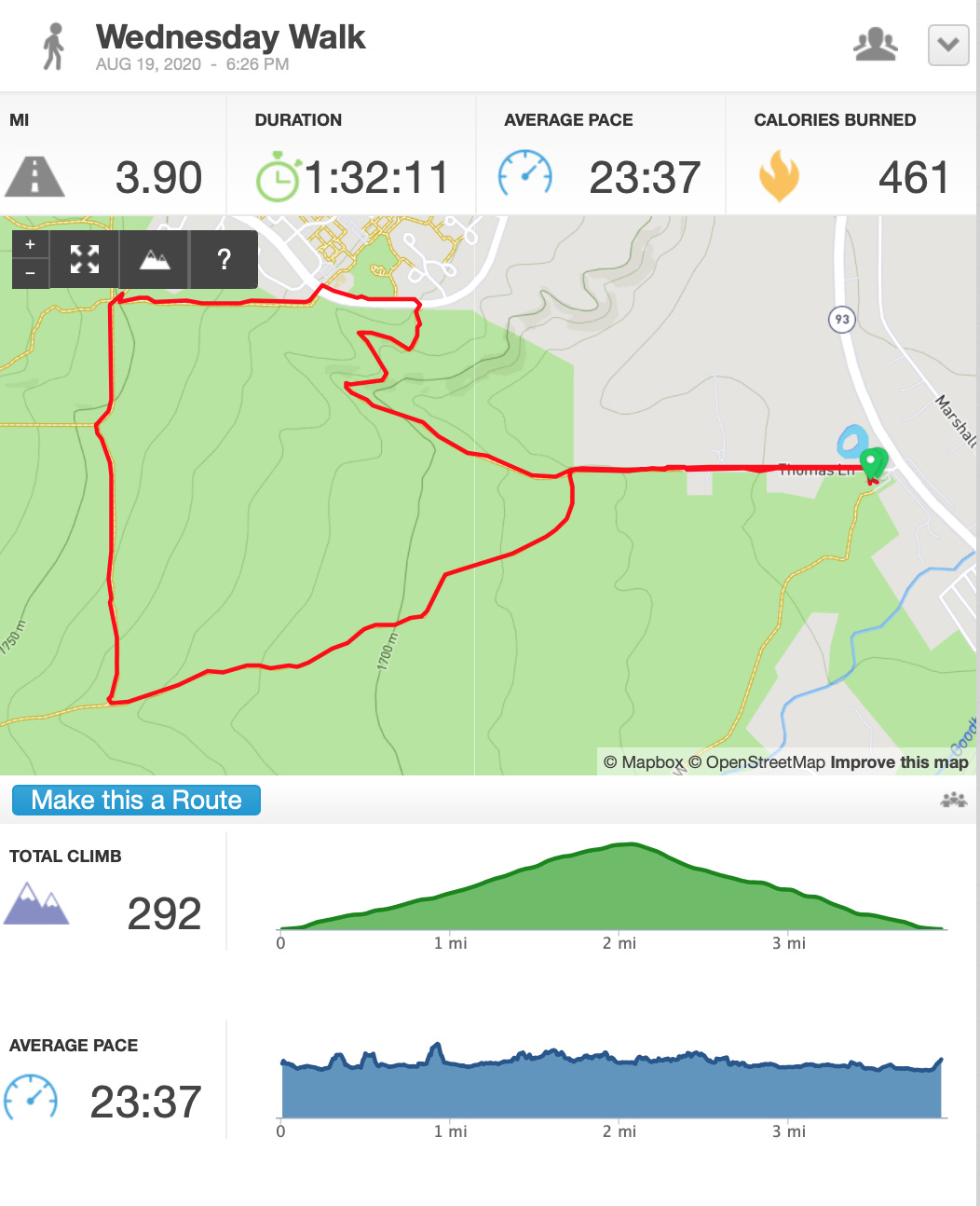
Task: Open the dropdown arrow beside the workout title
Action: 948,45
